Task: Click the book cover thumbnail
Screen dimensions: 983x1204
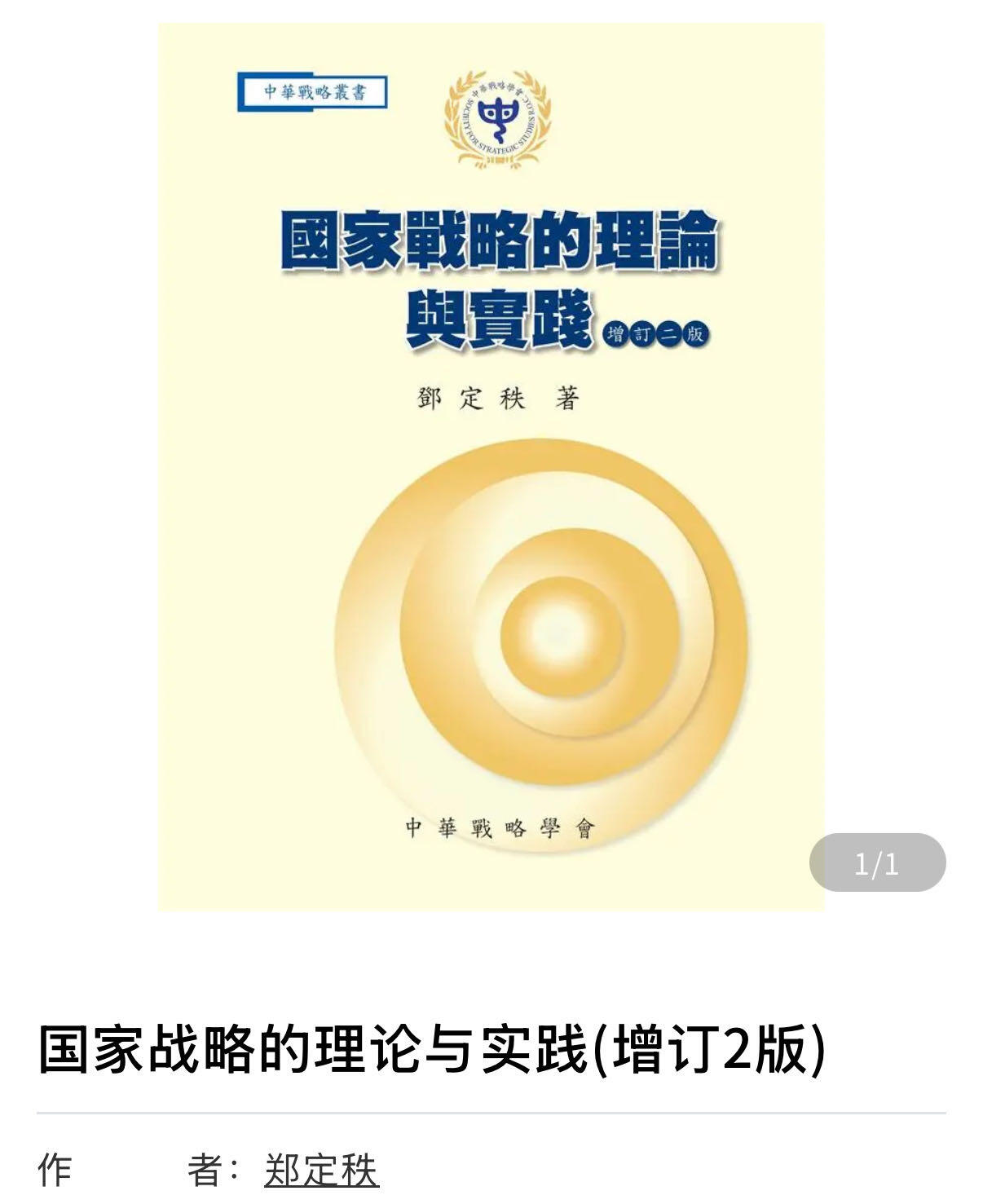Action: [x=491, y=465]
